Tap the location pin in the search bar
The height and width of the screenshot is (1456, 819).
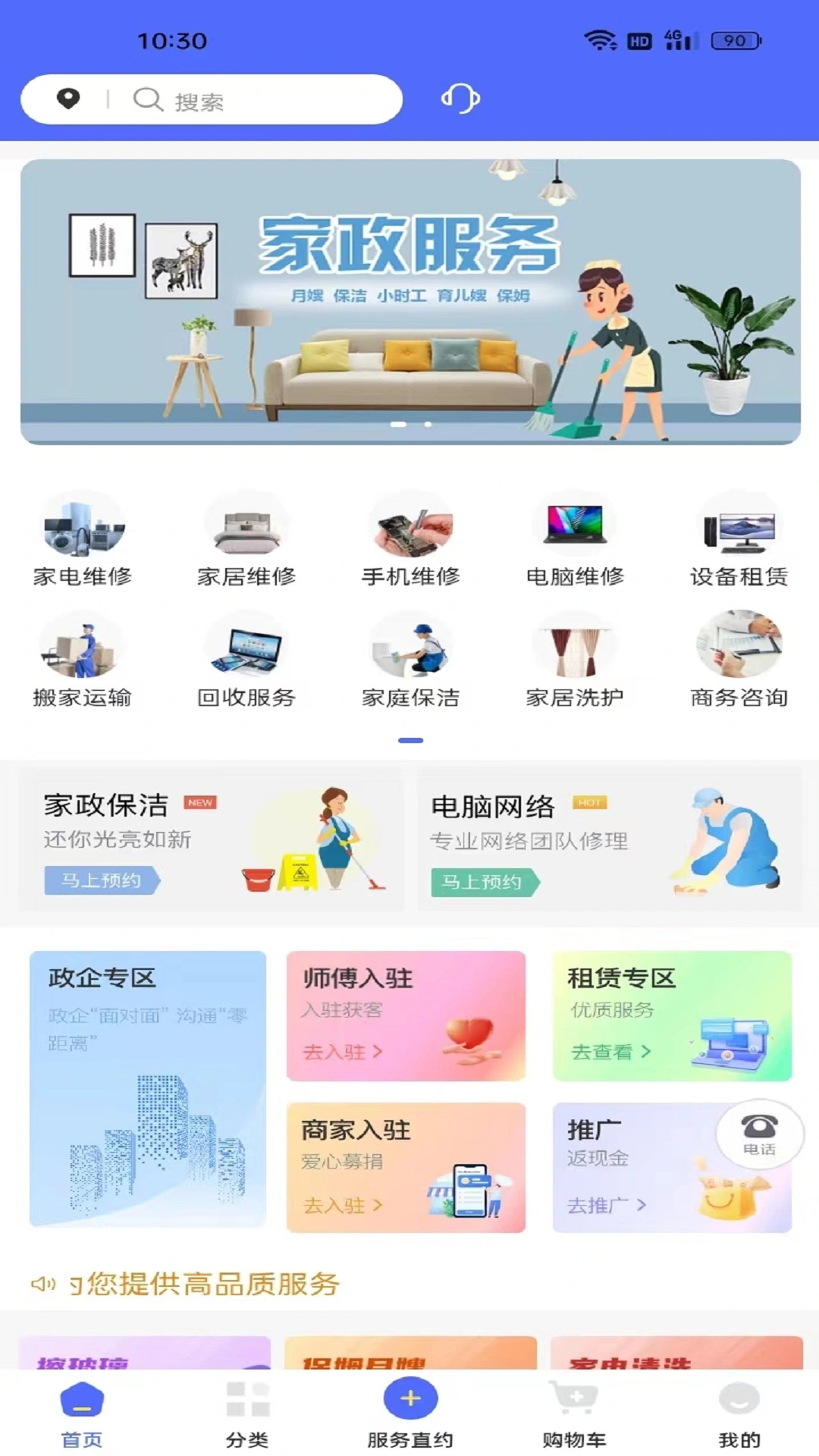[69, 99]
